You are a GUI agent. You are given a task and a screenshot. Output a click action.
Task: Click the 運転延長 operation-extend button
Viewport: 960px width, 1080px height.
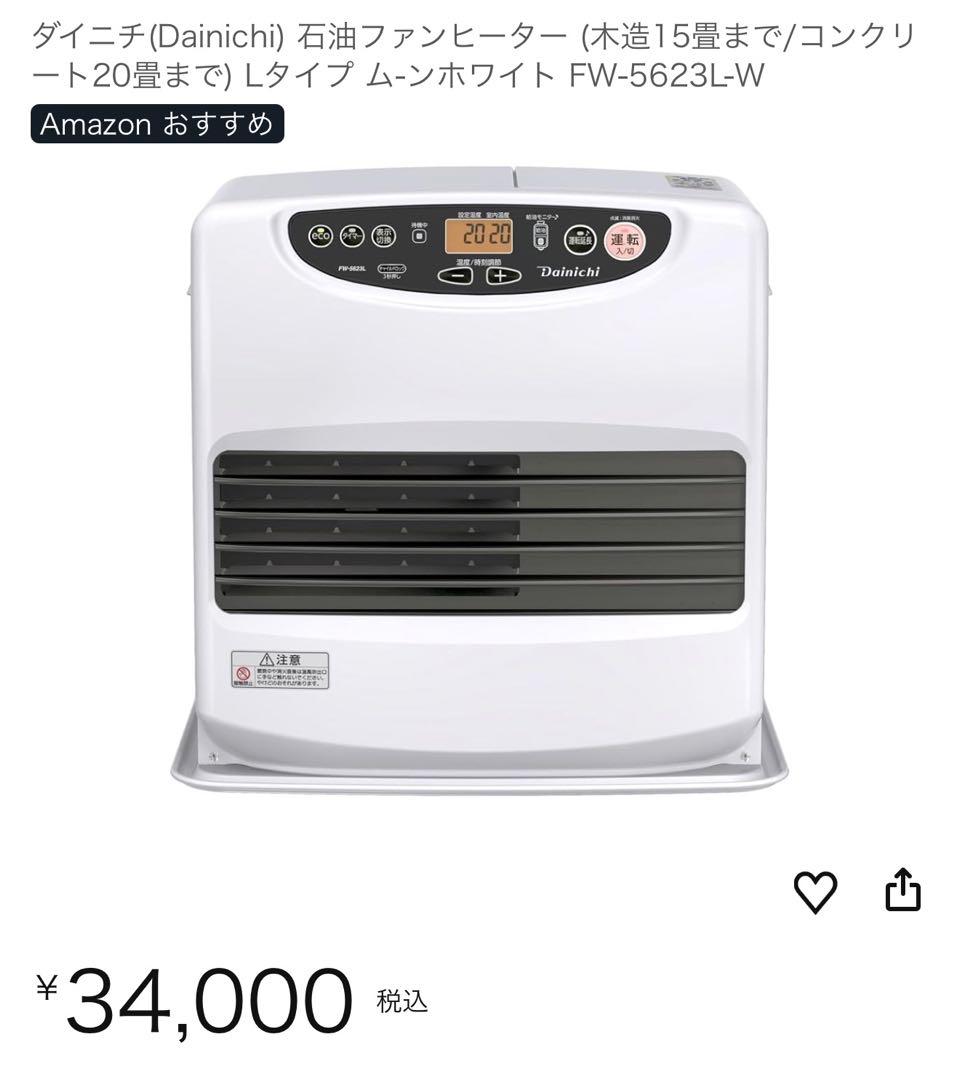pos(580,240)
